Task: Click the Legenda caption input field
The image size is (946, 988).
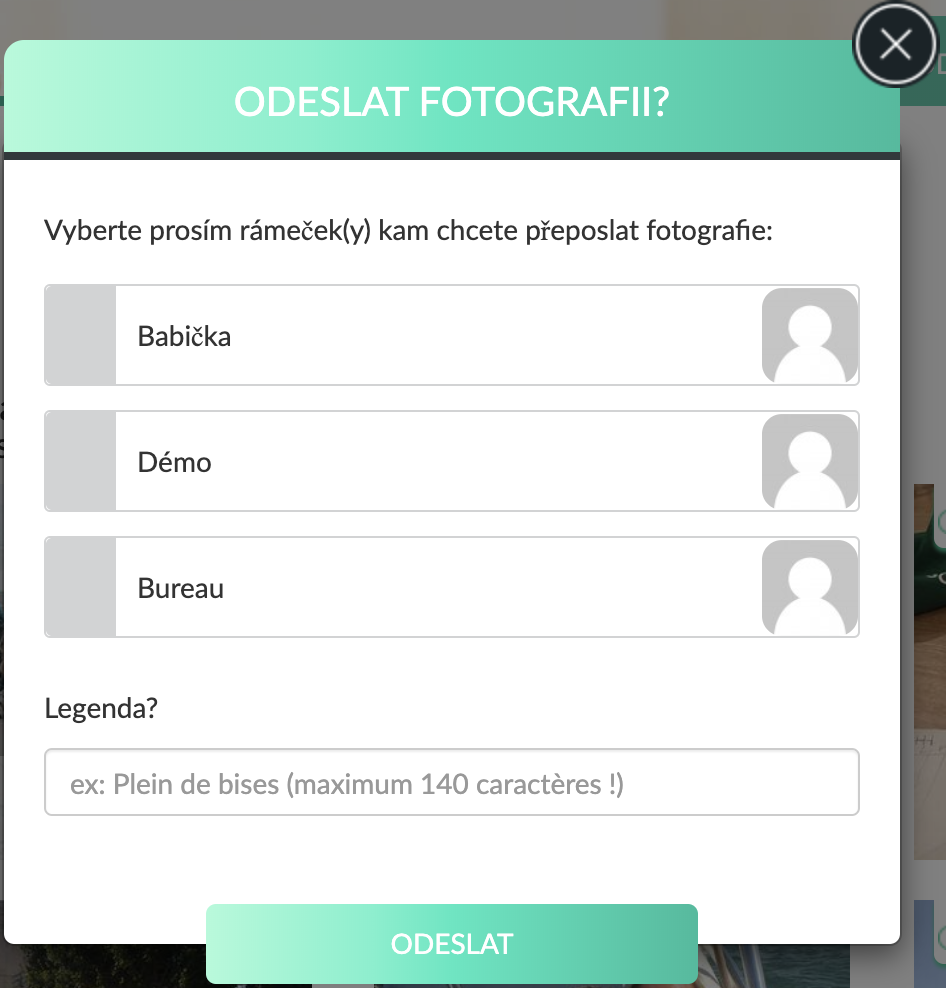Action: click(x=451, y=781)
